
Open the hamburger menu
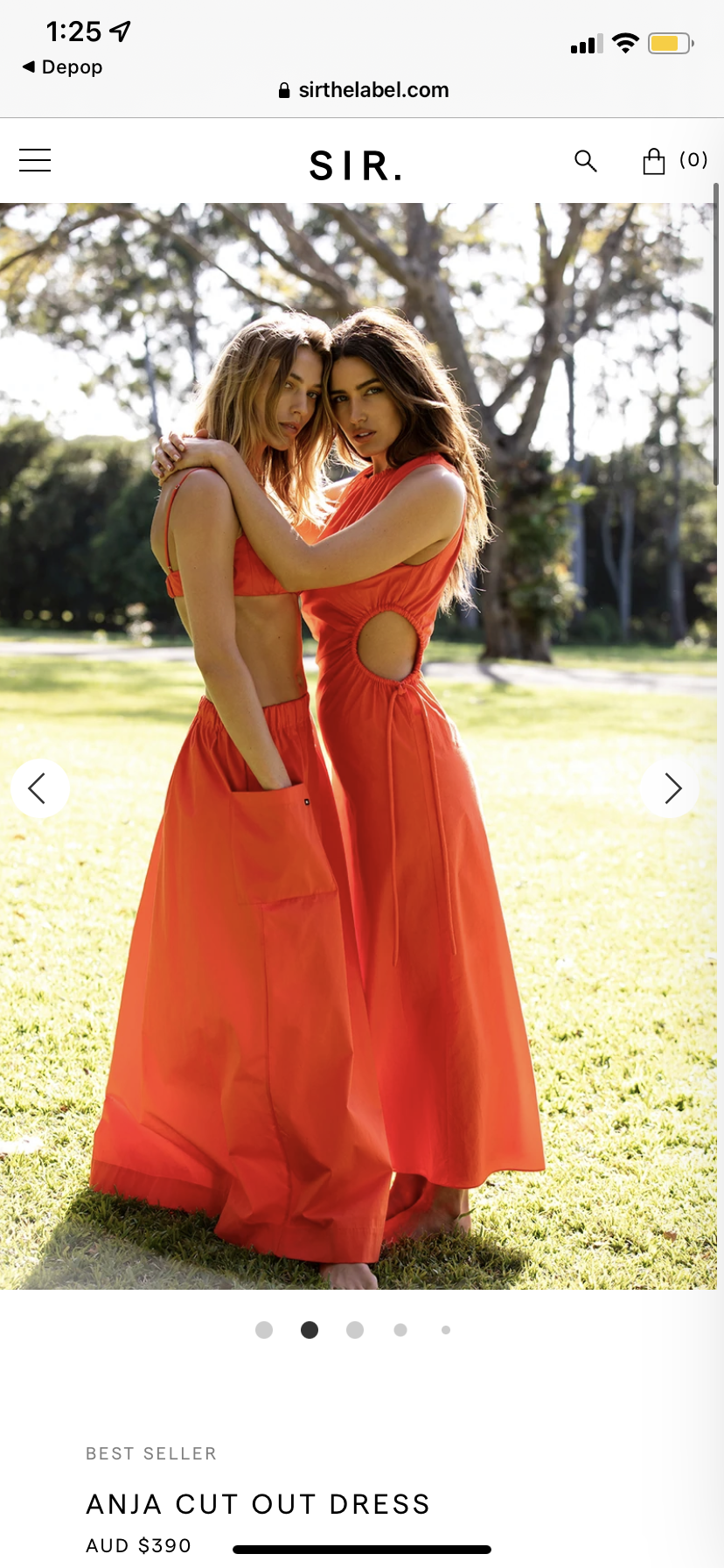[35, 160]
